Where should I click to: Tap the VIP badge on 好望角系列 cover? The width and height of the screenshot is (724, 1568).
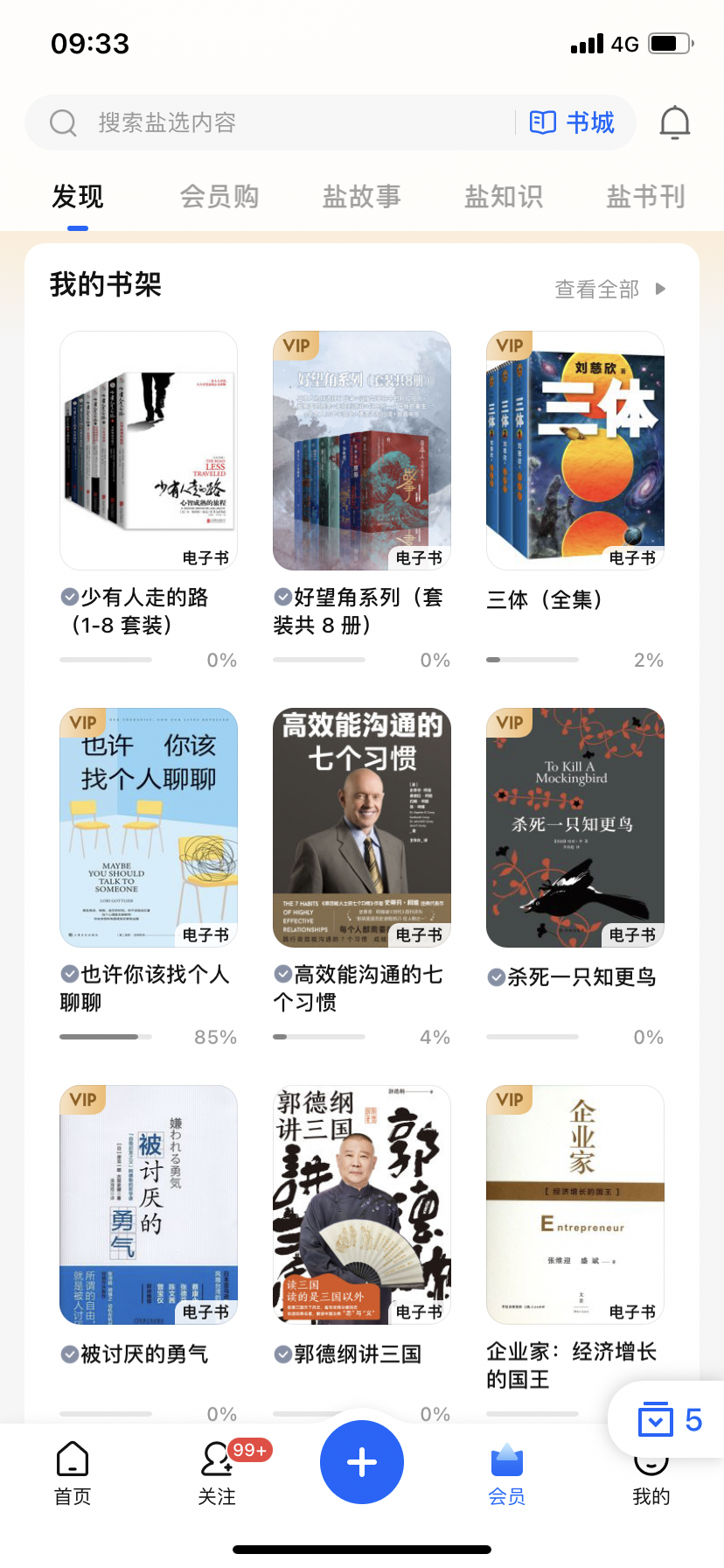[x=296, y=346]
